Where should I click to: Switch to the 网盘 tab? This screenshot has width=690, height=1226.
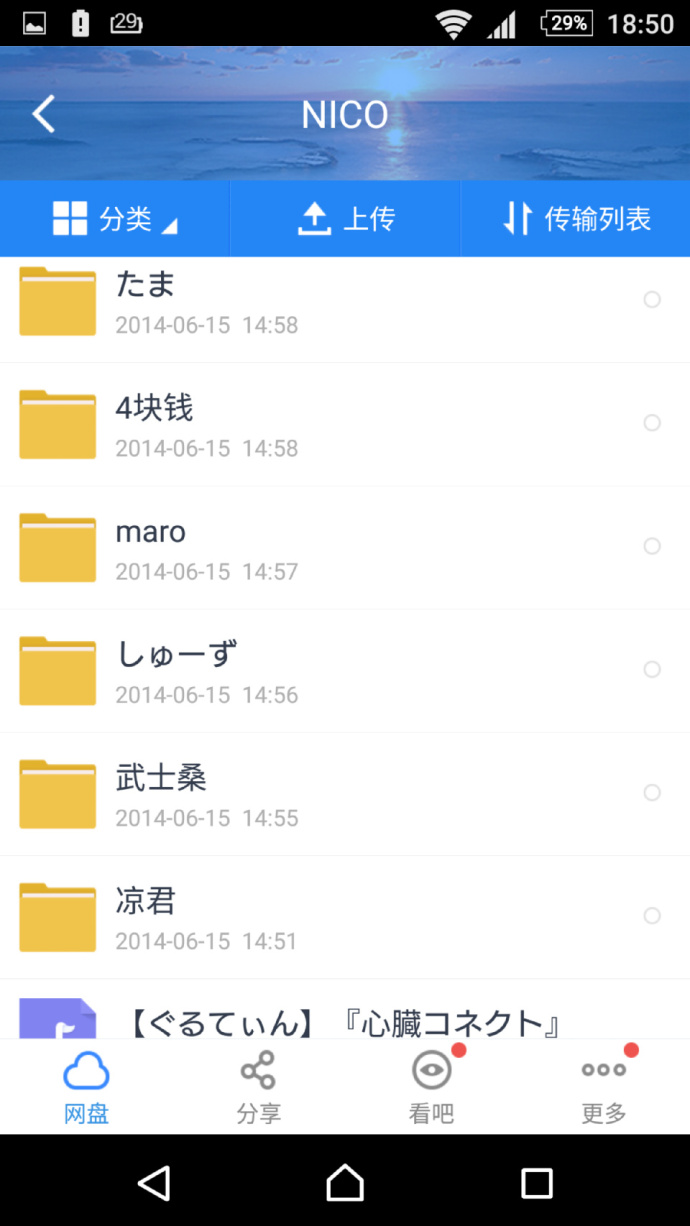tap(86, 1087)
